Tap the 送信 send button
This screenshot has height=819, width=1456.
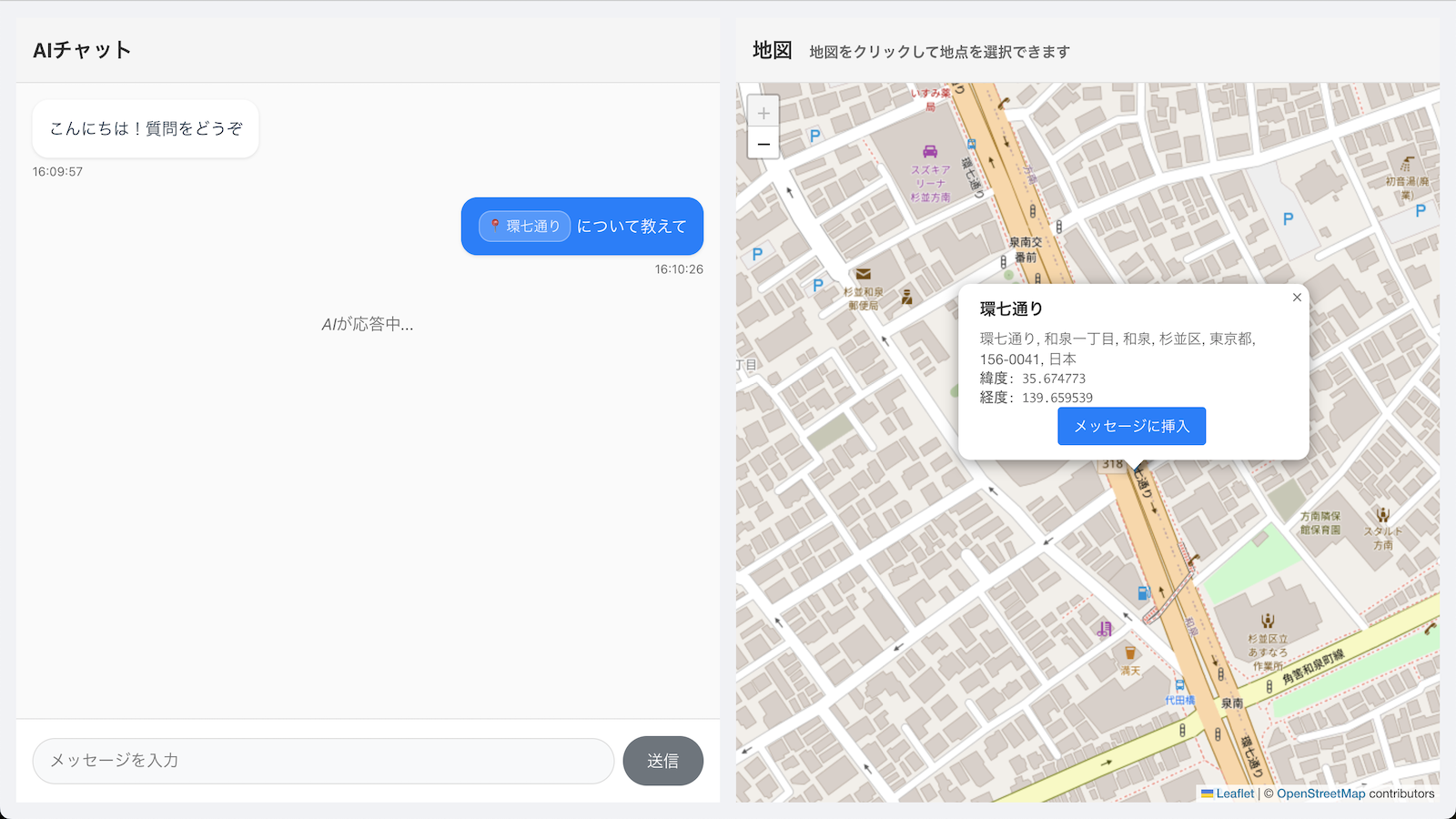click(x=662, y=761)
